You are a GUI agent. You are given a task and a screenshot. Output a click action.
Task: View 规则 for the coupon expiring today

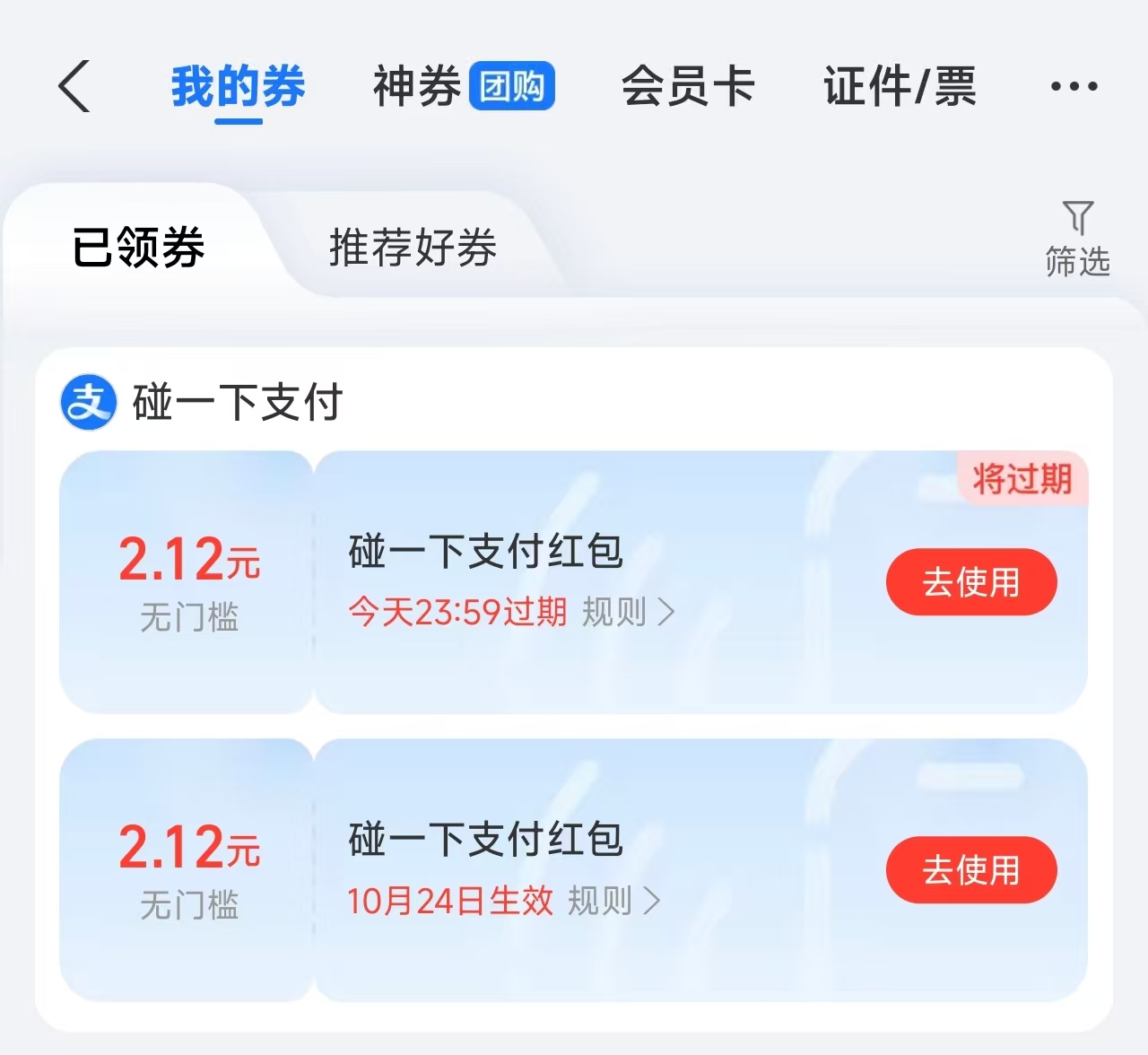(x=628, y=613)
